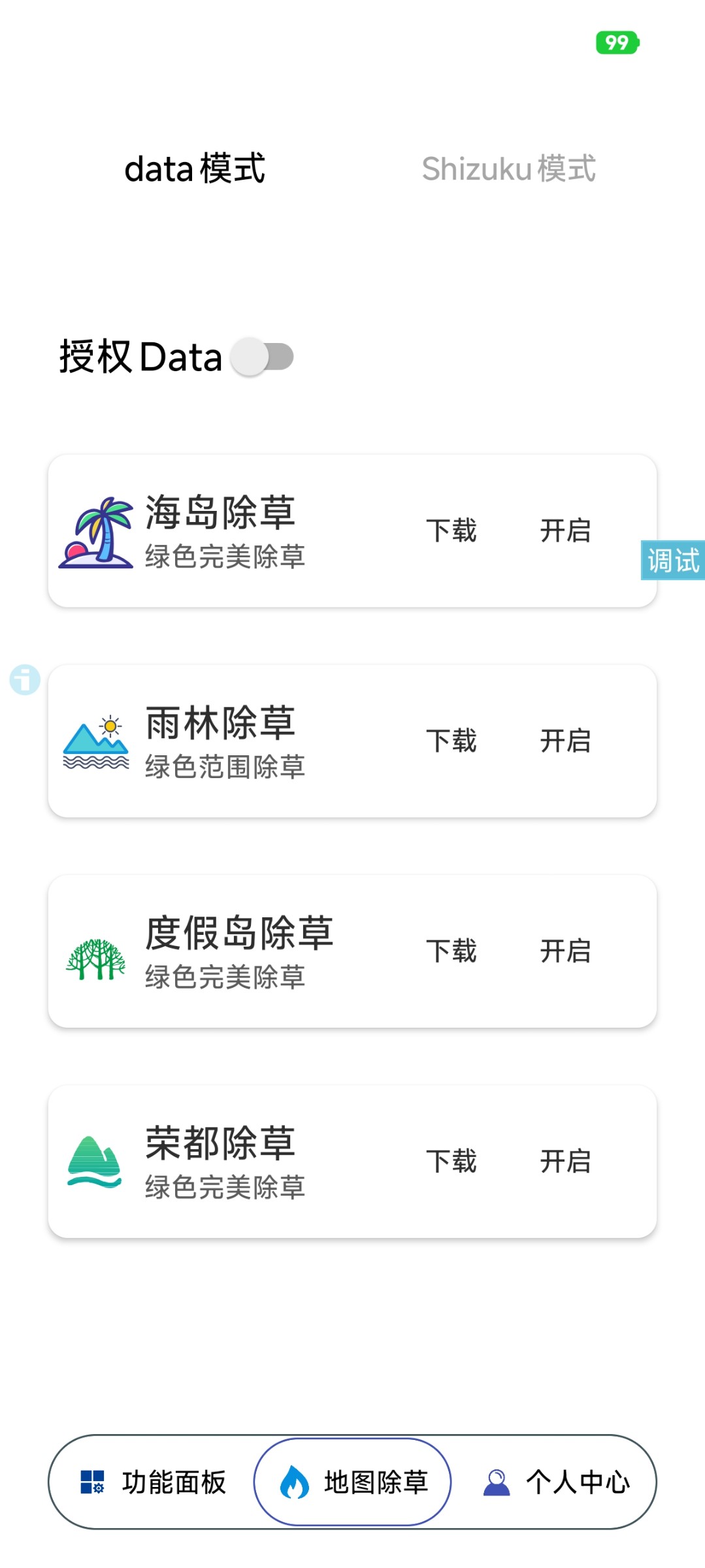Click 开启 for 雨林除草
This screenshot has height=1568, width=705.
566,740
